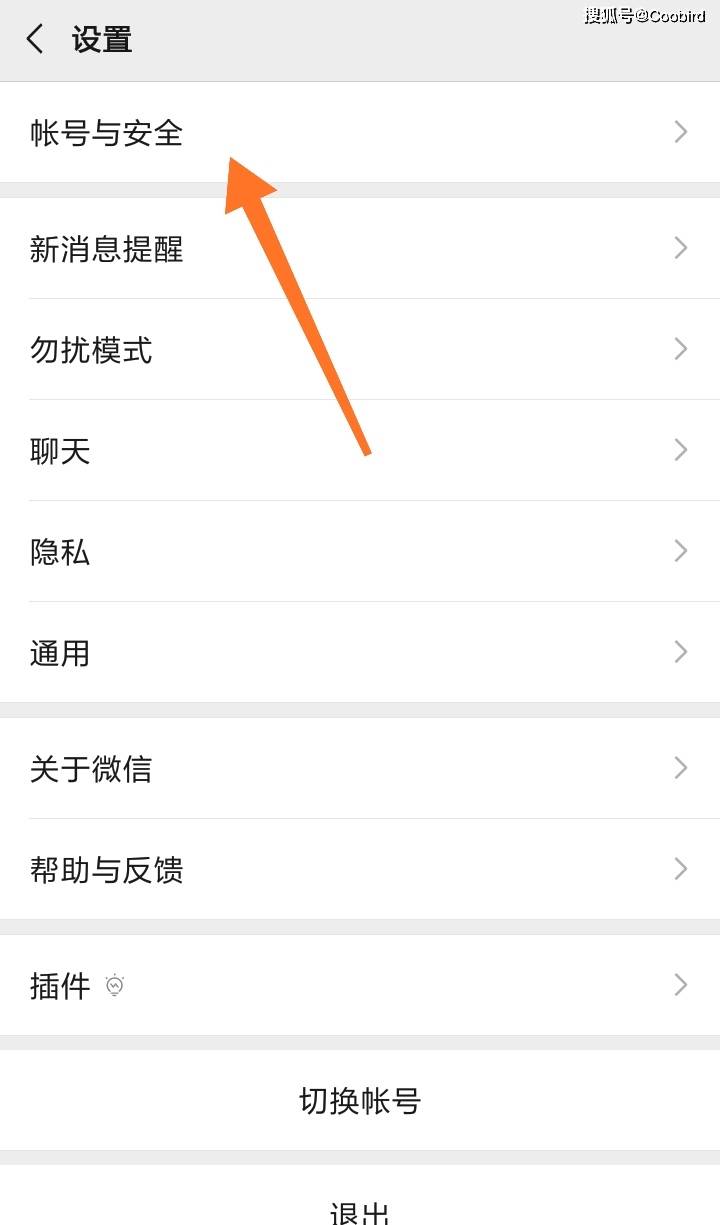The width and height of the screenshot is (720, 1225).
Task: Open the 插件 row
Action: [62, 986]
